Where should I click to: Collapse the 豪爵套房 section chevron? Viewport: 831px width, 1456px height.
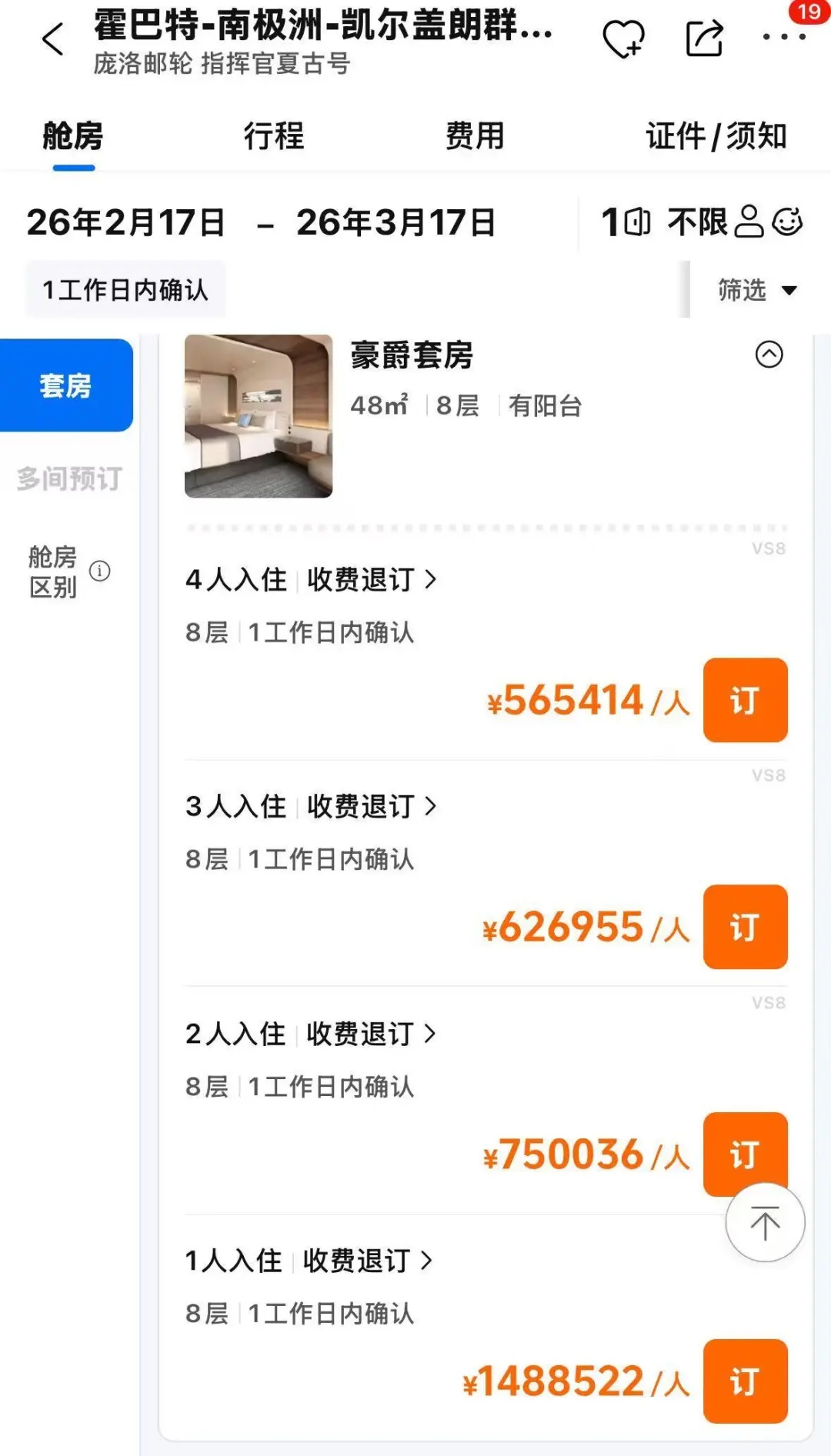(769, 356)
